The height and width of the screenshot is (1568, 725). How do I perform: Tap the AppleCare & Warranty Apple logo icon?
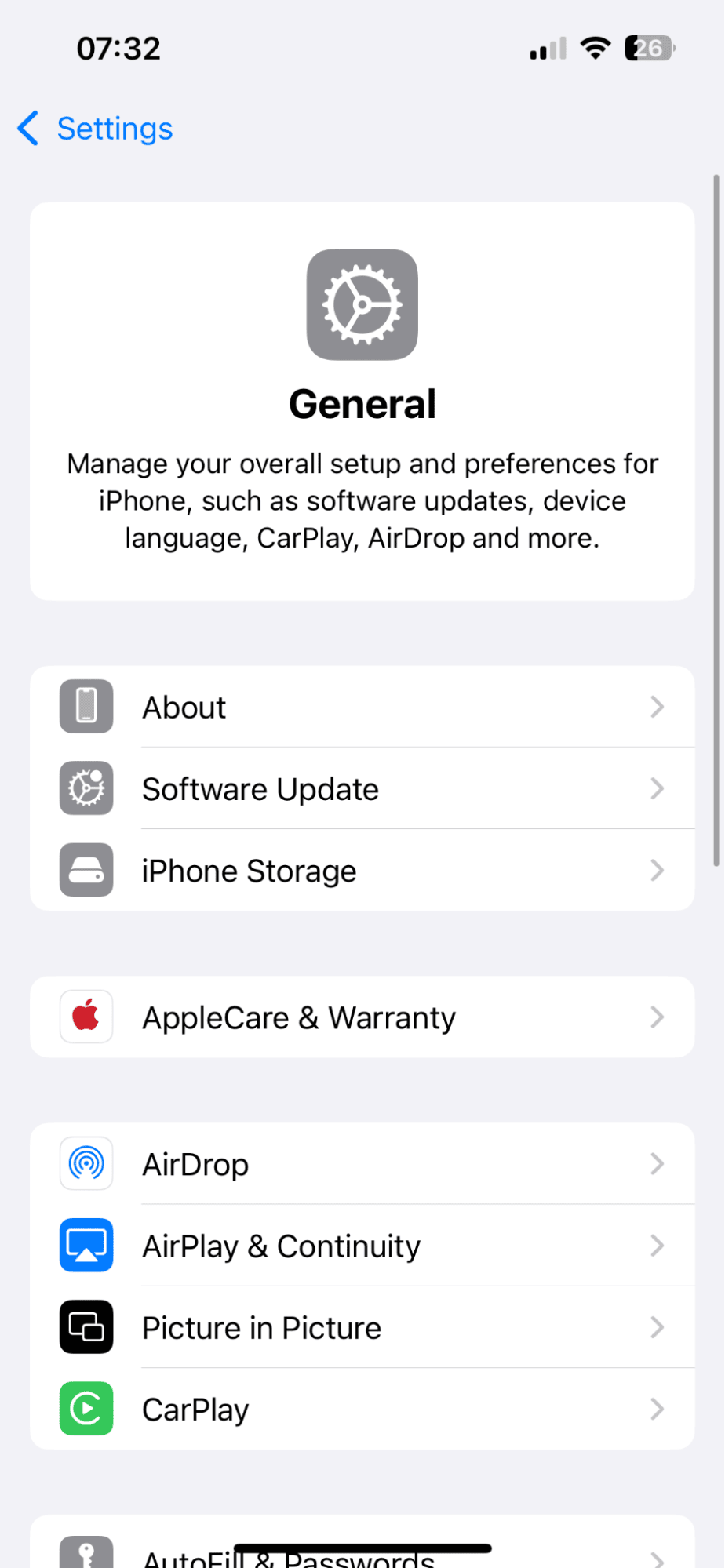(x=86, y=1017)
